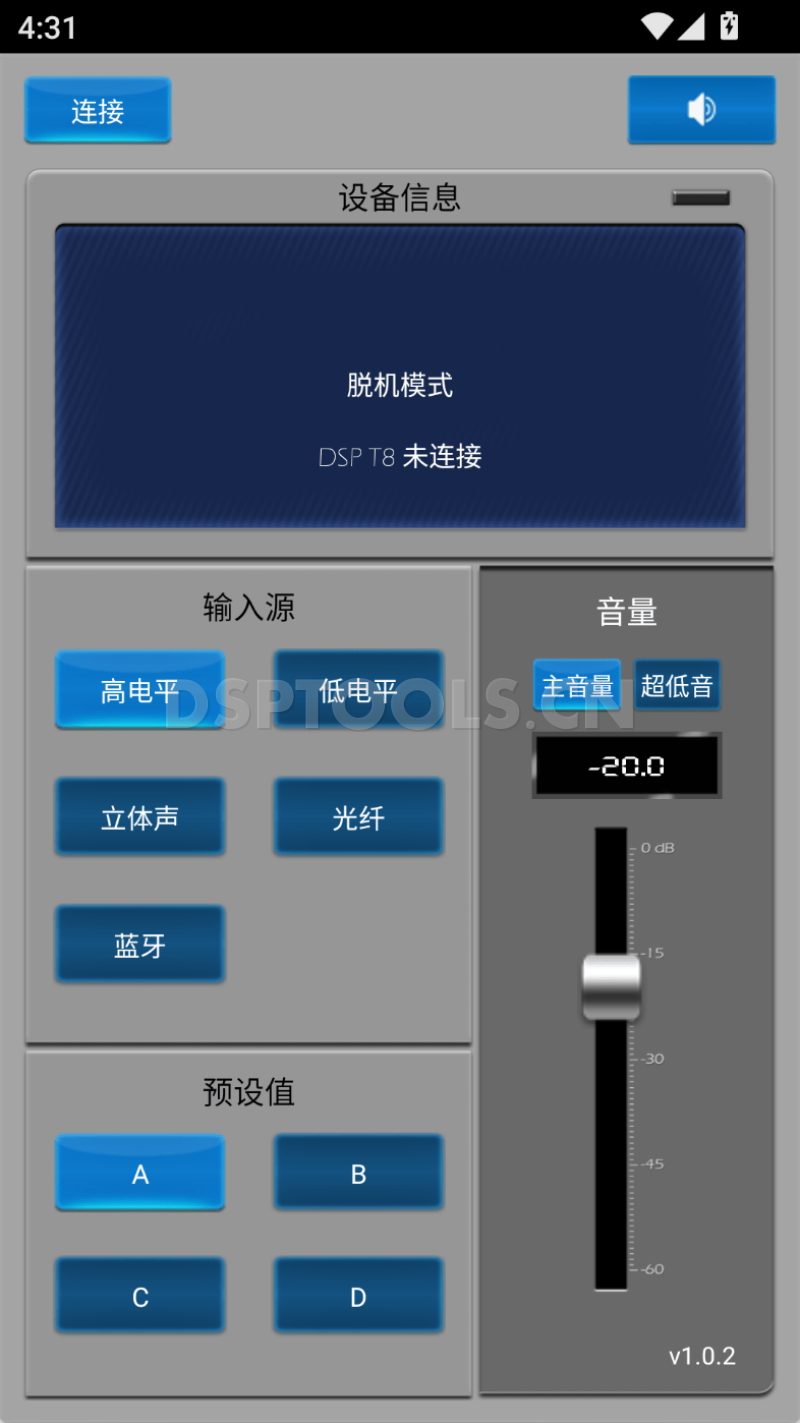Open the 预设值 presets section header
This screenshot has width=800, height=1423.
249,1092
